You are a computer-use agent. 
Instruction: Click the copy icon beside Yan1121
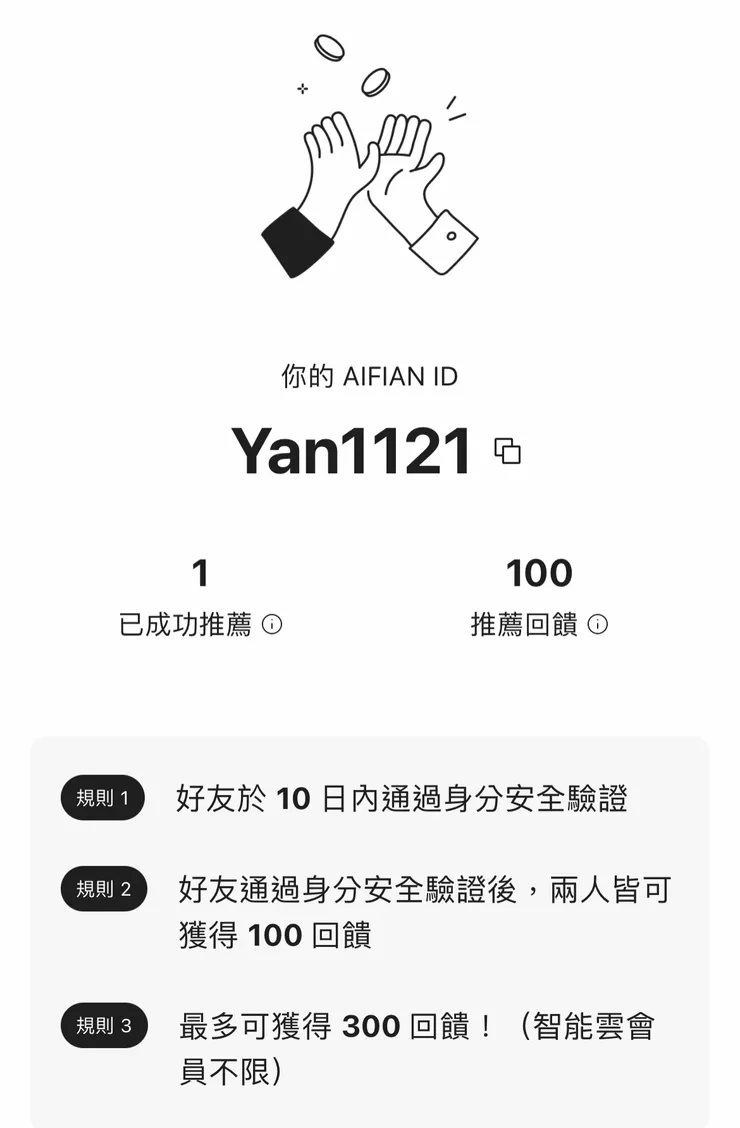[x=508, y=451]
